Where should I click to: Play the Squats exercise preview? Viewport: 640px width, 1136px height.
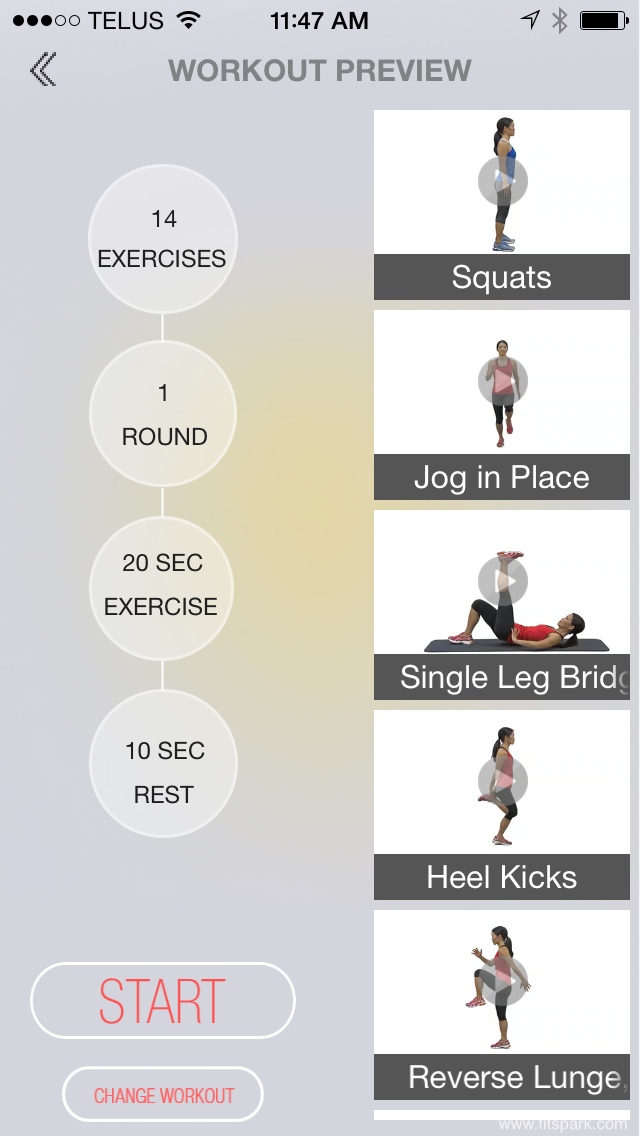coord(502,181)
